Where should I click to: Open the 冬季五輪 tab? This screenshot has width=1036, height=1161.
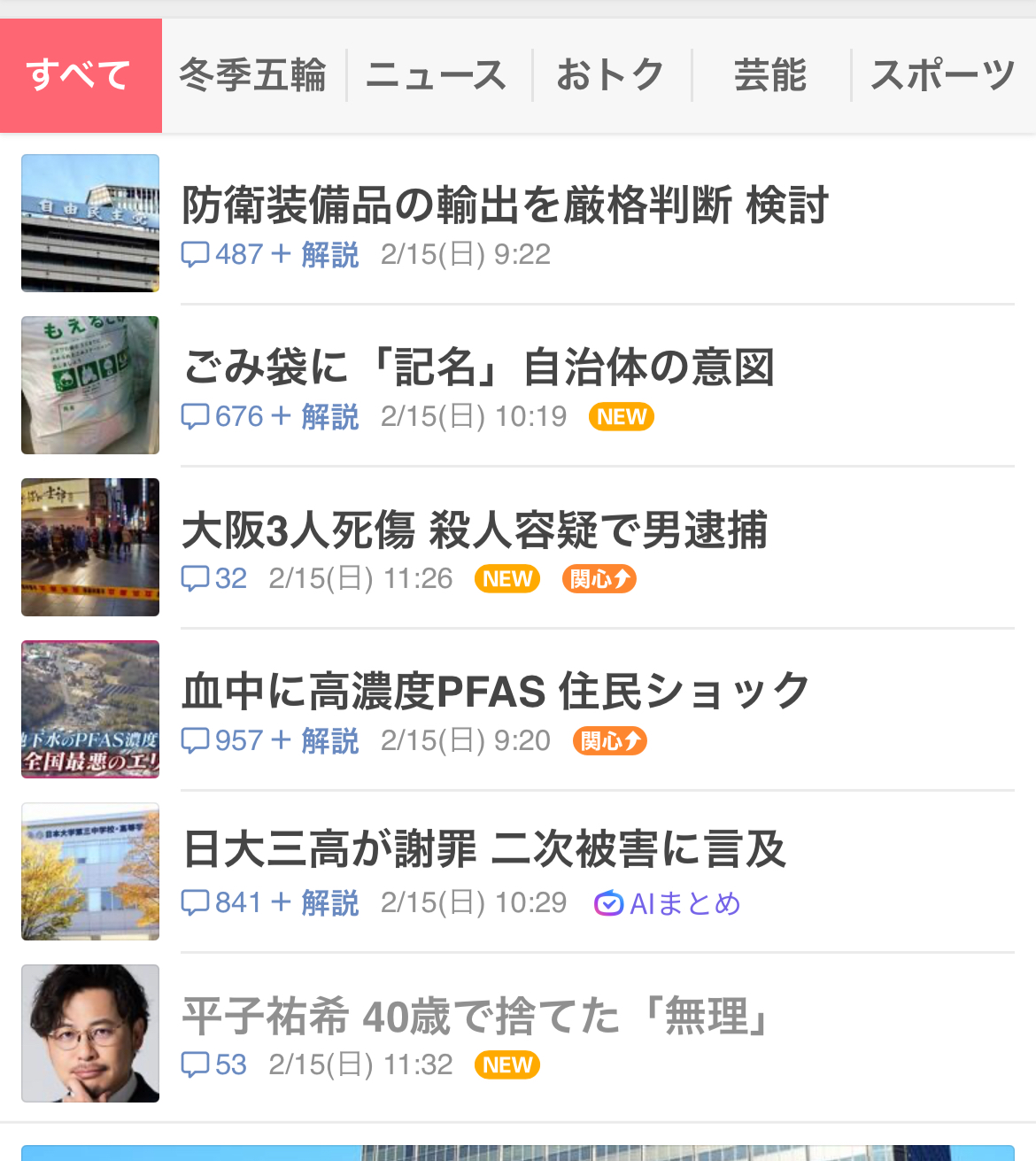[x=253, y=75]
